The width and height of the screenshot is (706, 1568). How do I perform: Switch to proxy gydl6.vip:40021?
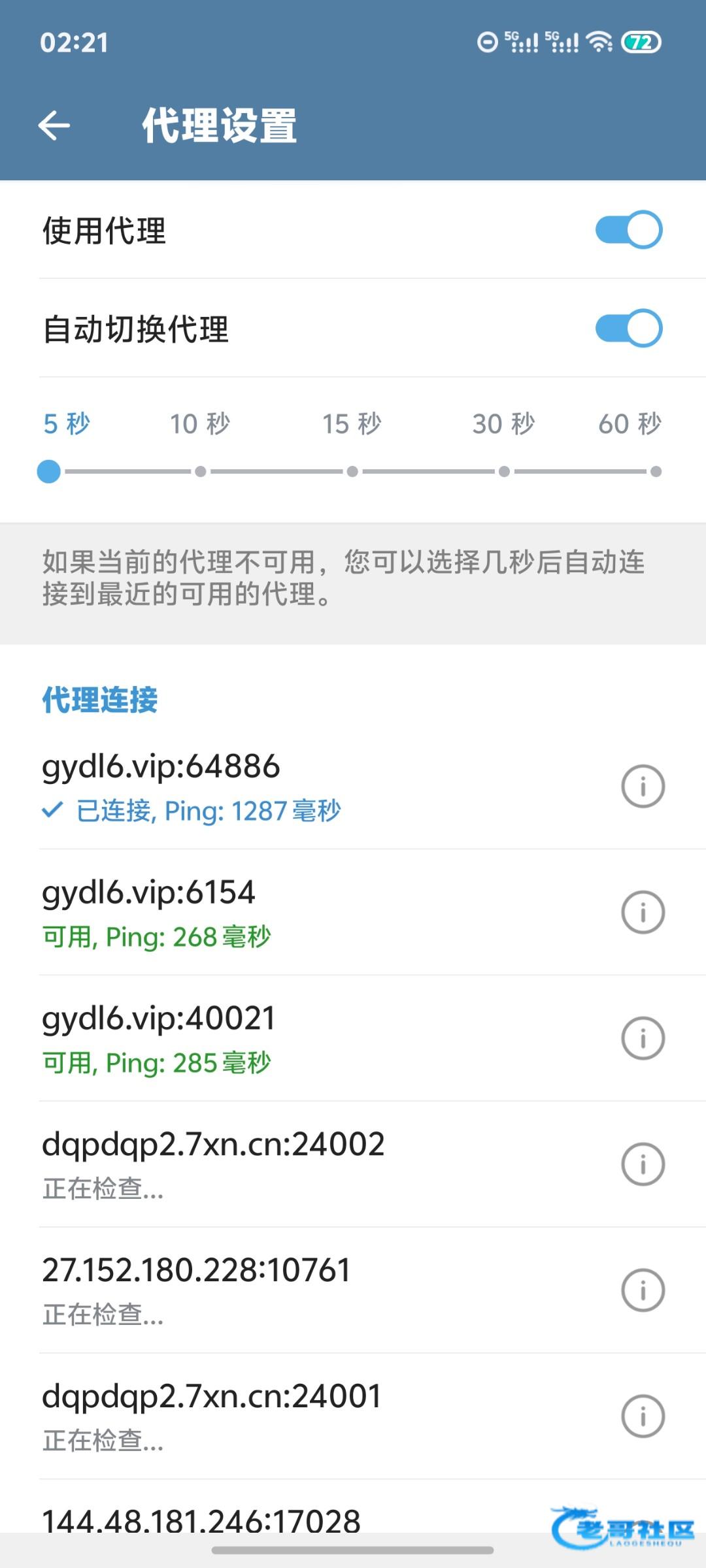(x=261, y=1038)
